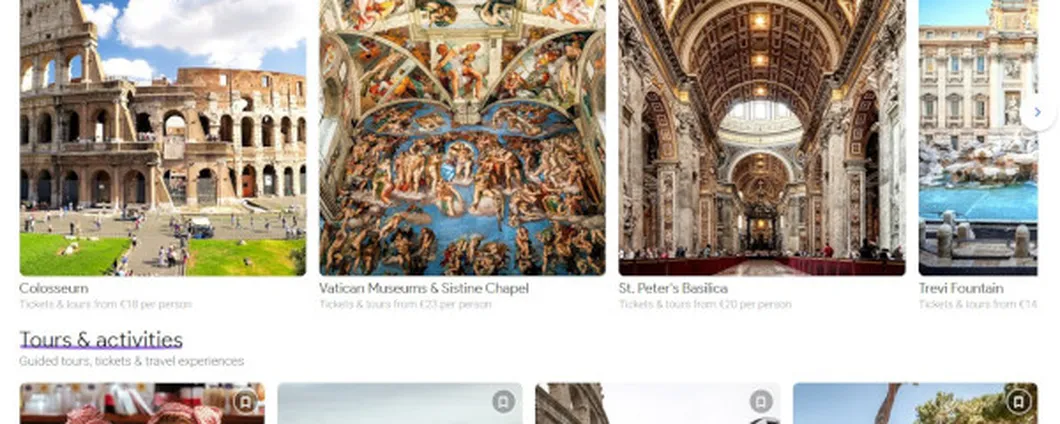Bookmark the first tour card

point(245,401)
